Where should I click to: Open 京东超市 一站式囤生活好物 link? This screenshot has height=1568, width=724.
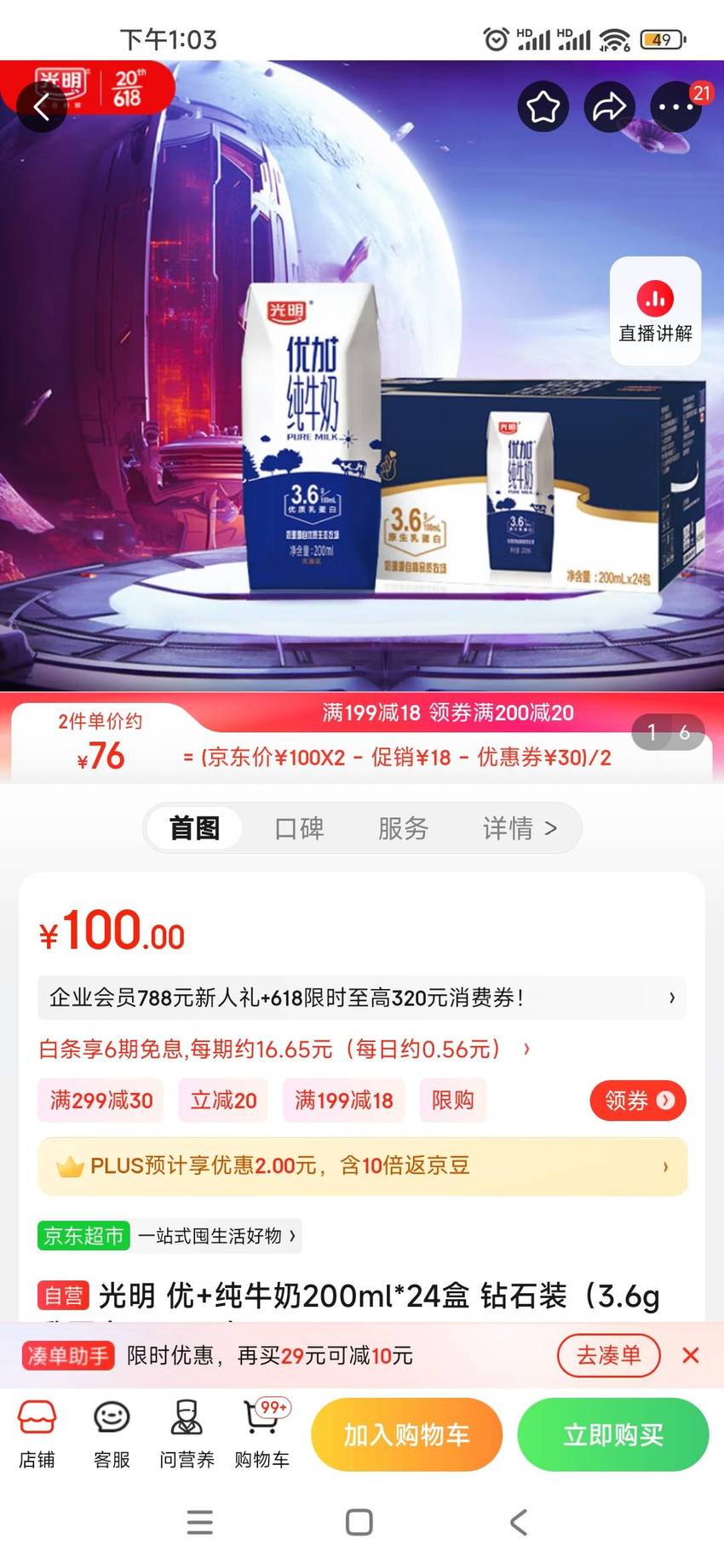[x=168, y=1235]
